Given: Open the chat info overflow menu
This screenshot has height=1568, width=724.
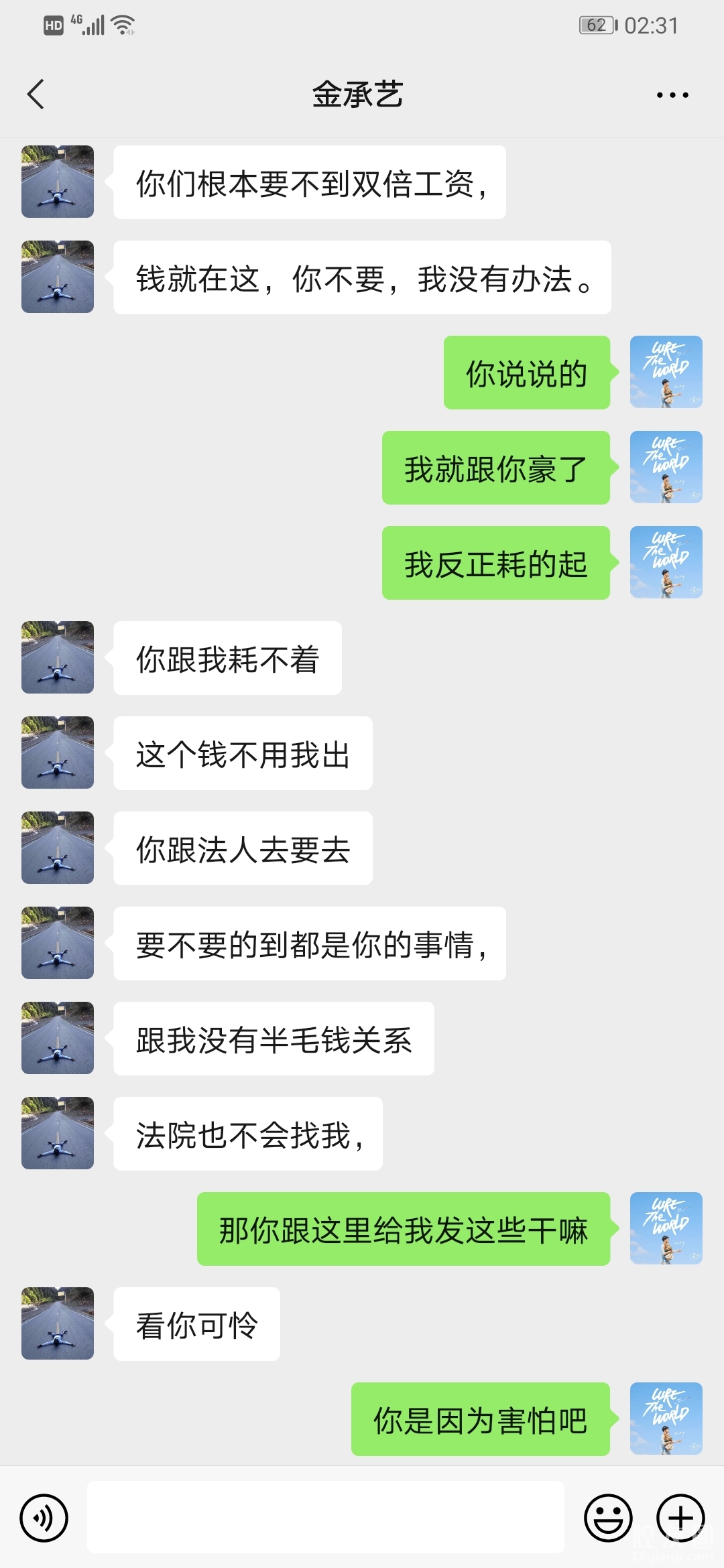Looking at the screenshot, I should [x=672, y=95].
